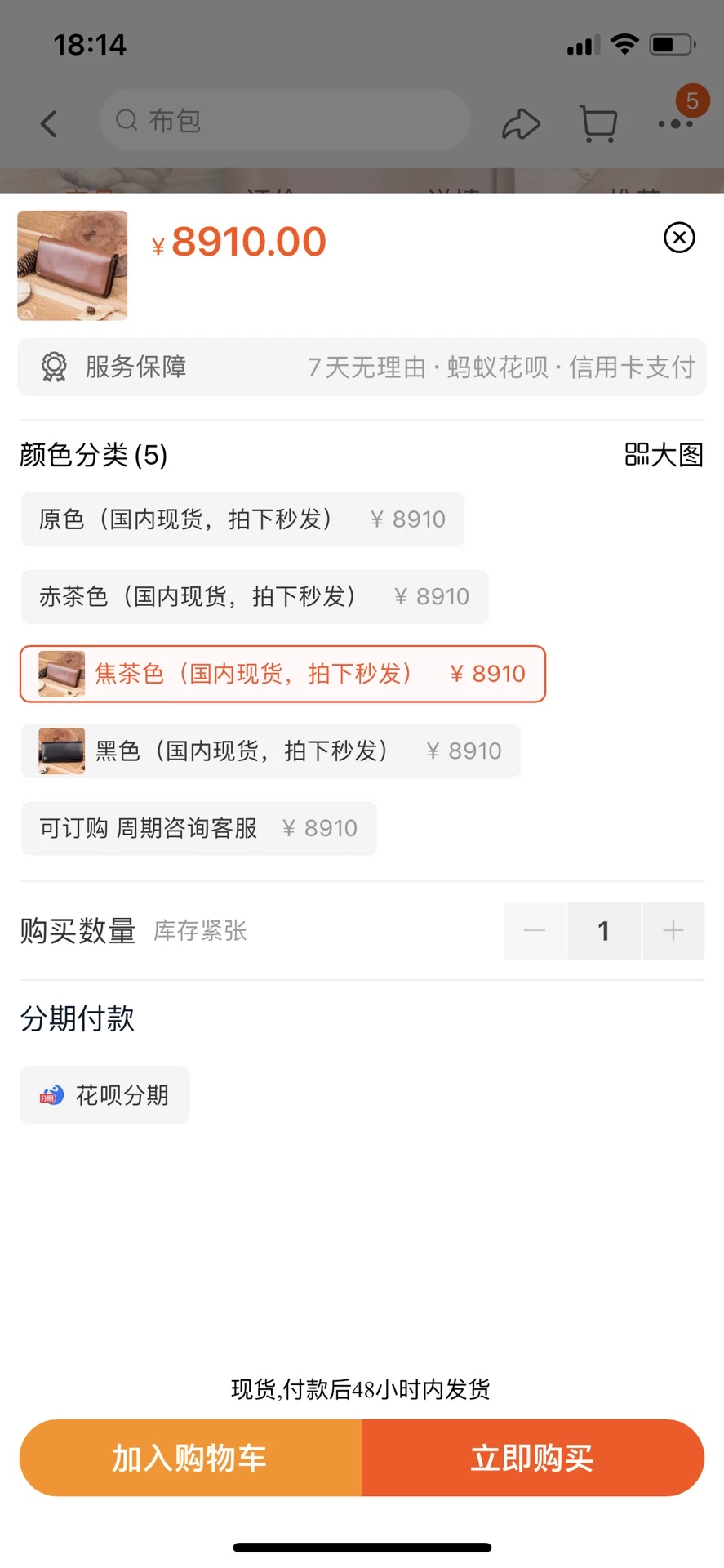Pick the 黑色 color option
Viewport: 724px width, 1568px height.
270,751
